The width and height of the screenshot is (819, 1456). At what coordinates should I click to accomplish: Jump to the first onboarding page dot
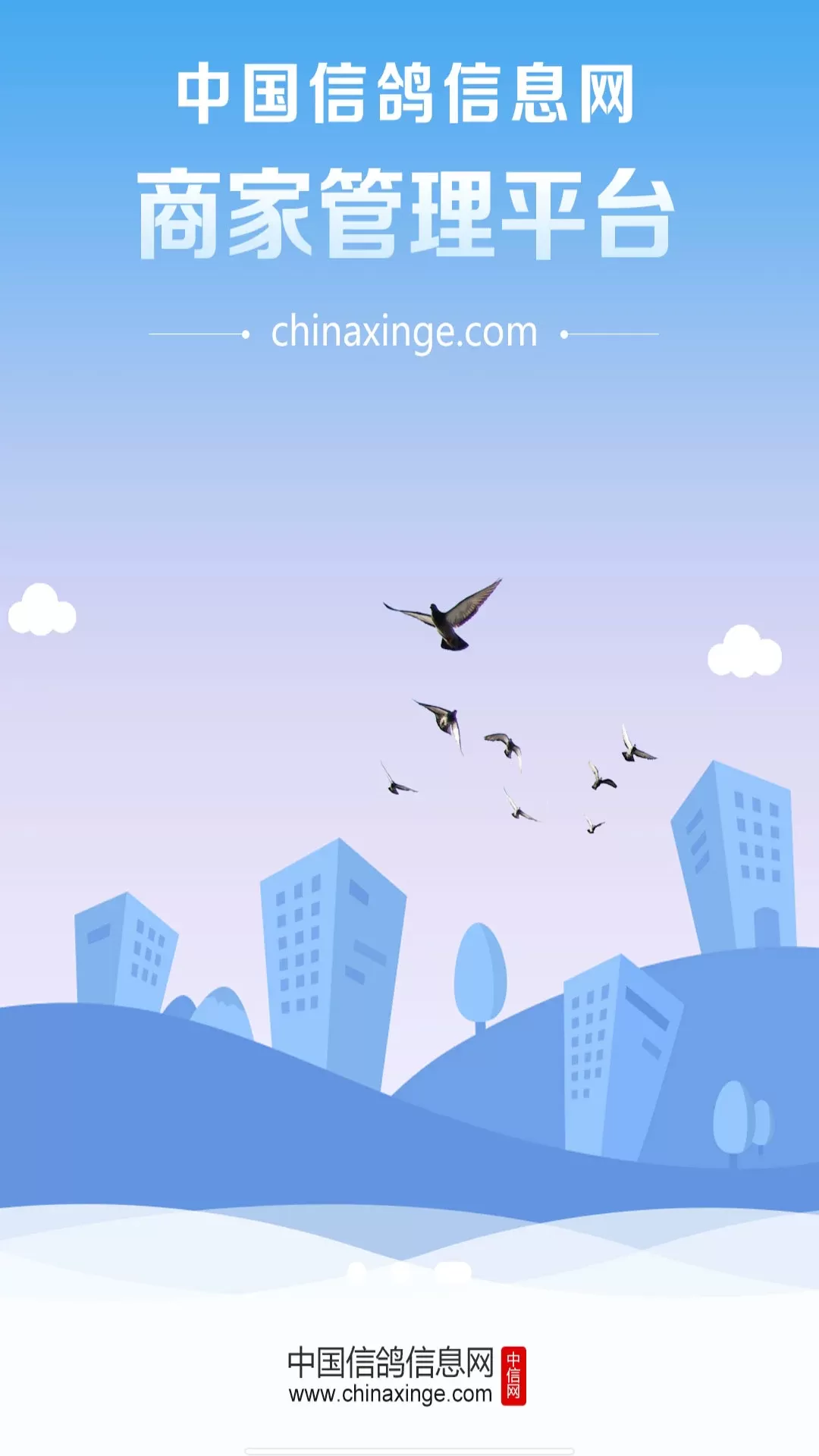pos(356,1272)
